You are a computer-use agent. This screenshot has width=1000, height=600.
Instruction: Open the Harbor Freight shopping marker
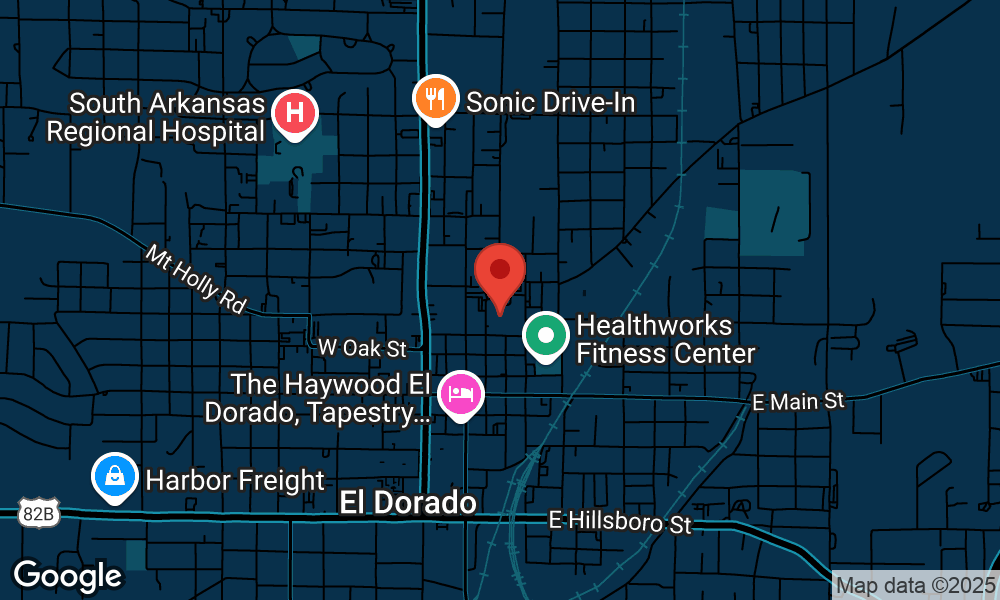[116, 477]
